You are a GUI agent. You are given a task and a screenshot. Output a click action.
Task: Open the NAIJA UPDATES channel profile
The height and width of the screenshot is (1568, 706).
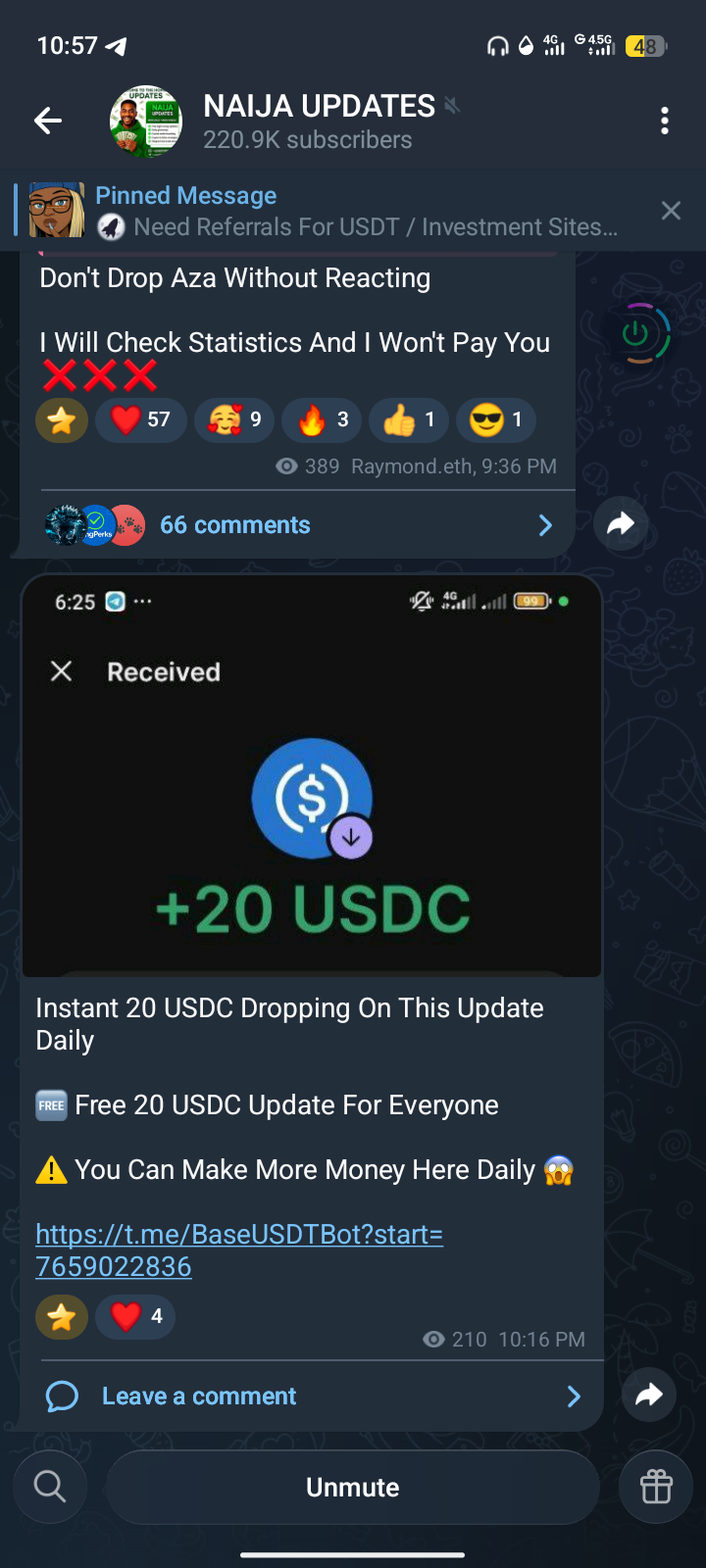pyautogui.click(x=145, y=121)
